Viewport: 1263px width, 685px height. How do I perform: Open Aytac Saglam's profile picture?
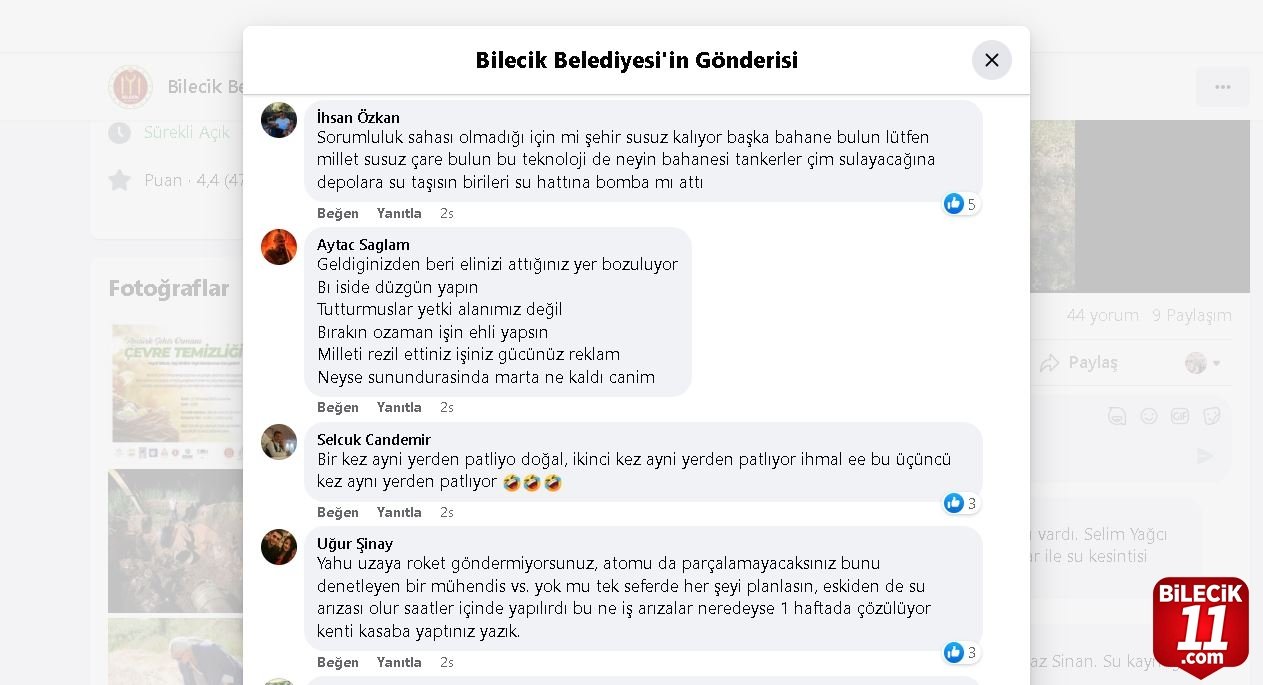tap(279, 247)
